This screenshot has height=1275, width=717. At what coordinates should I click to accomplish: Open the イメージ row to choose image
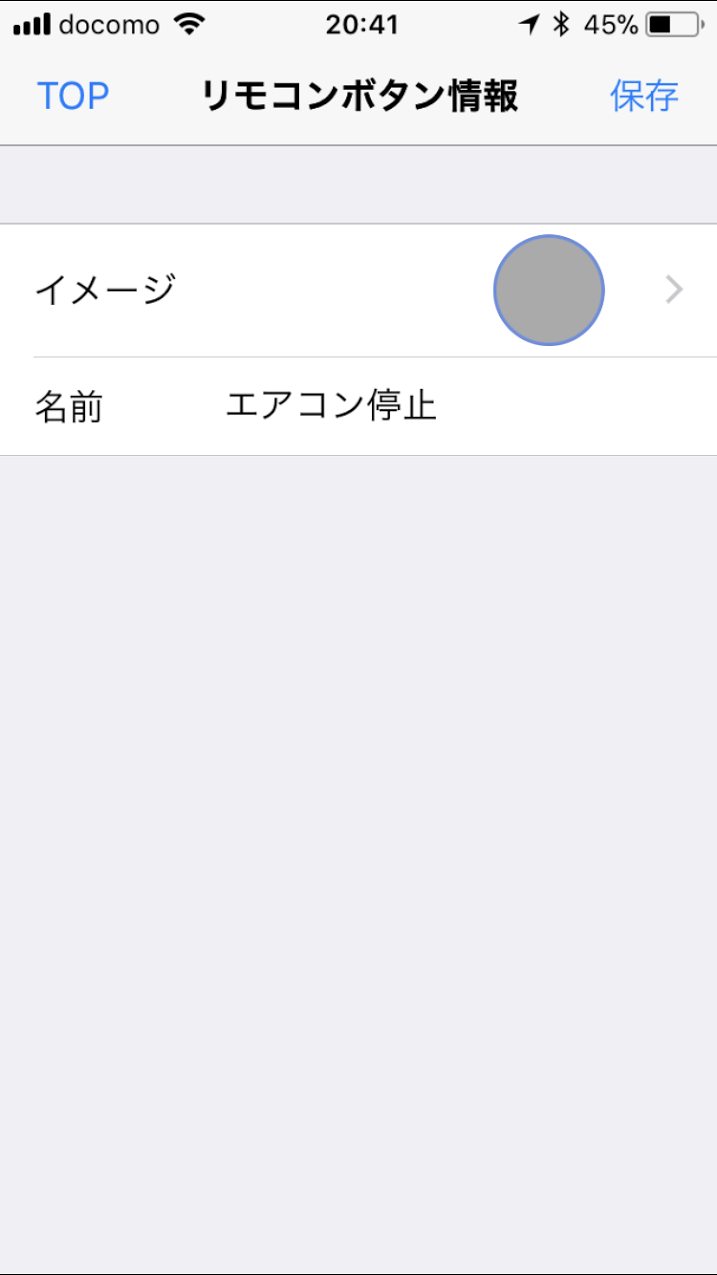pos(358,290)
